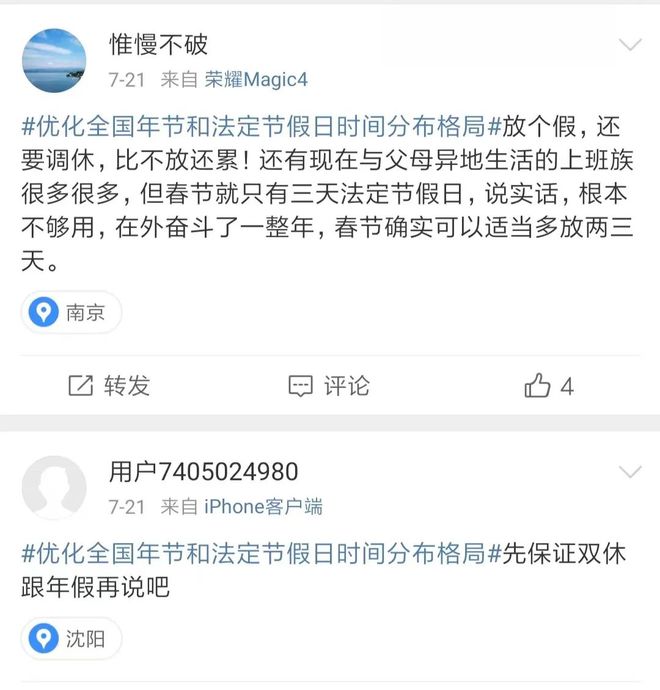Open 惟慢不破's profile avatar
The height and width of the screenshot is (690, 660).
(x=54, y=60)
